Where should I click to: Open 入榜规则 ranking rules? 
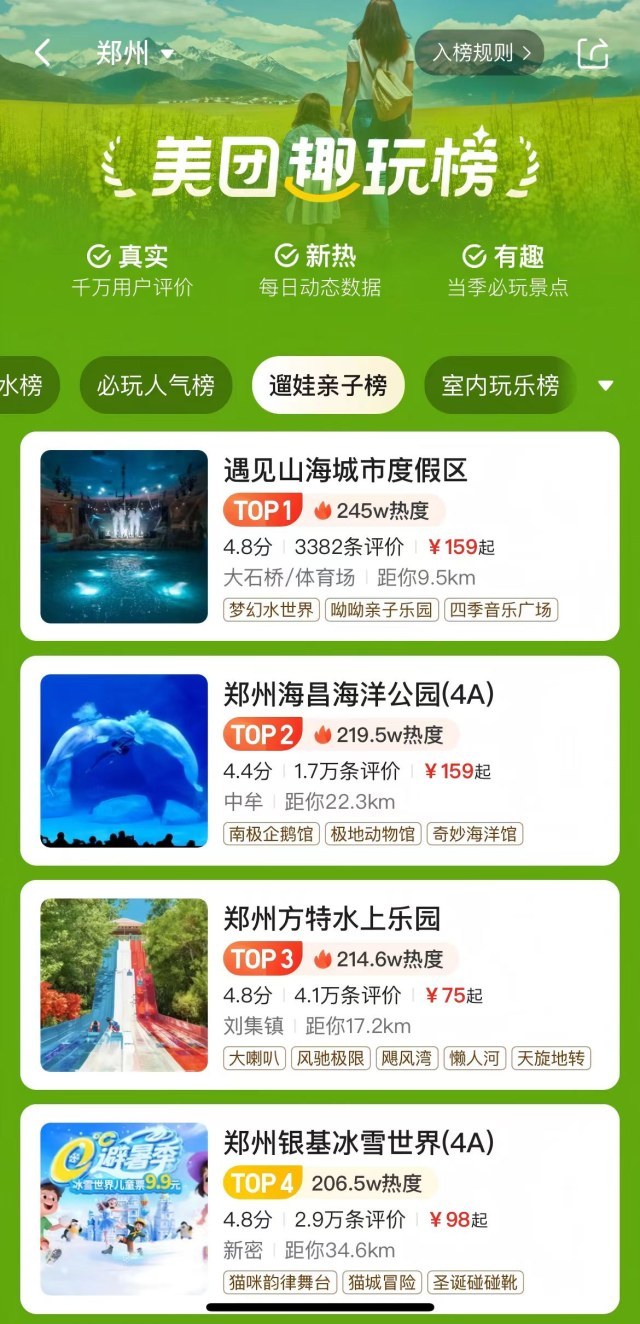(479, 53)
